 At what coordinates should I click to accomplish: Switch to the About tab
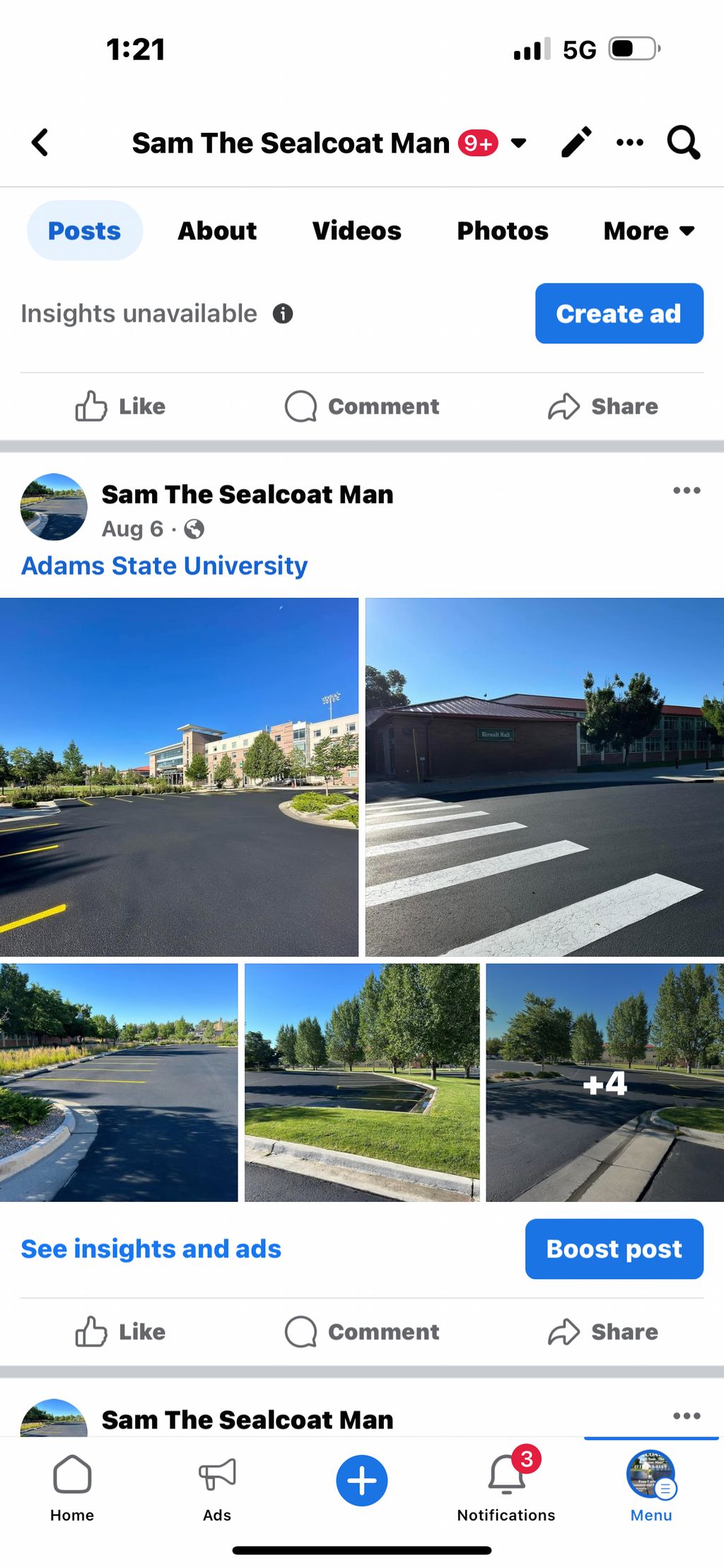point(217,230)
